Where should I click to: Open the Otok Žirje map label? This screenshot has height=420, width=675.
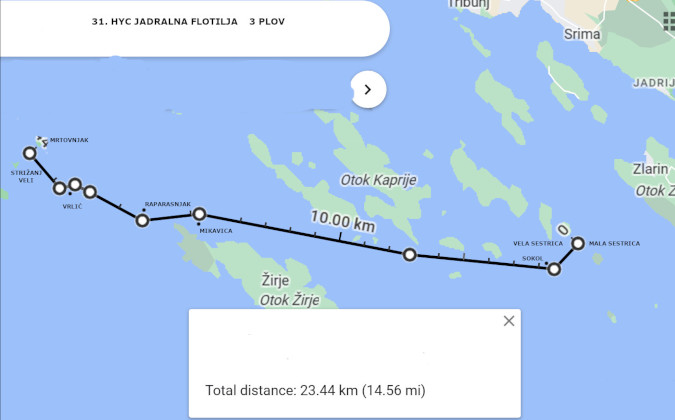[289, 299]
